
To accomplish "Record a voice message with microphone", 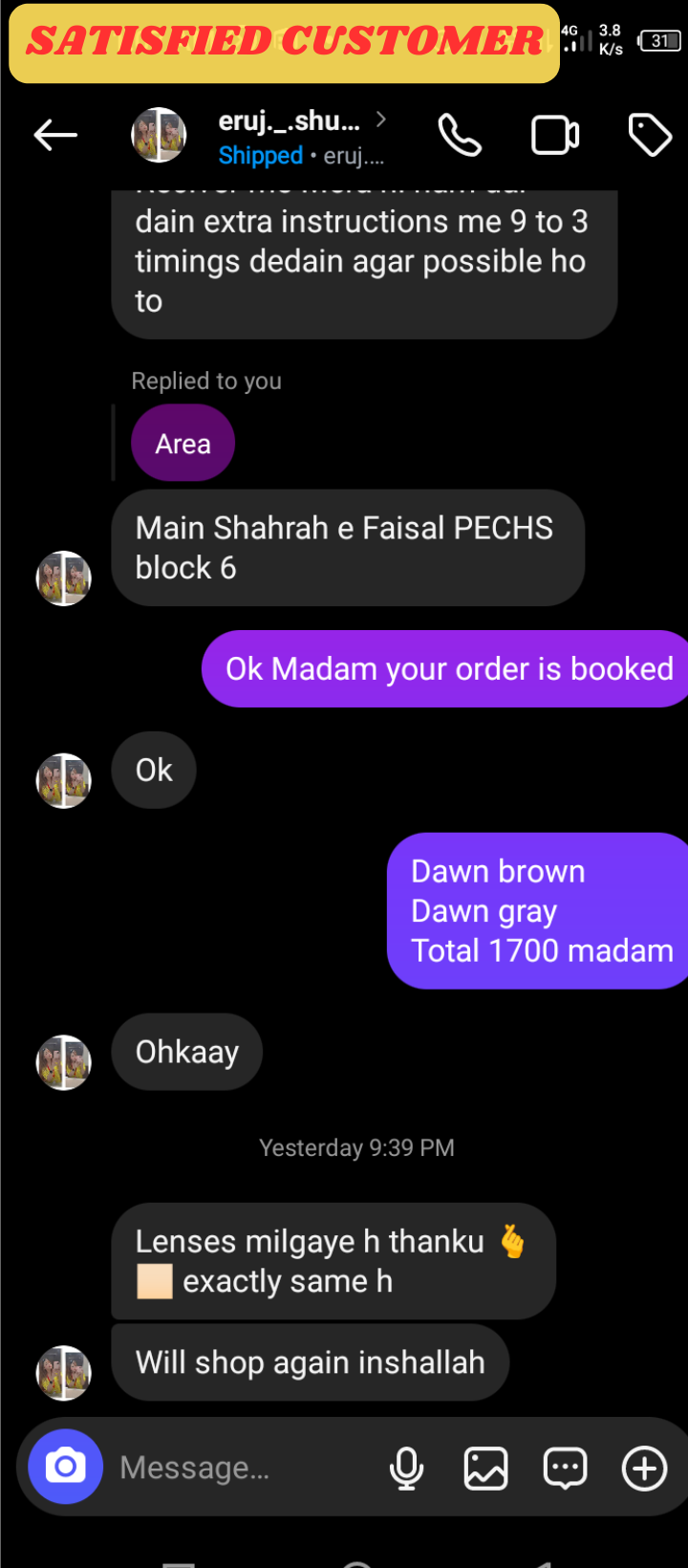I will [406, 1468].
